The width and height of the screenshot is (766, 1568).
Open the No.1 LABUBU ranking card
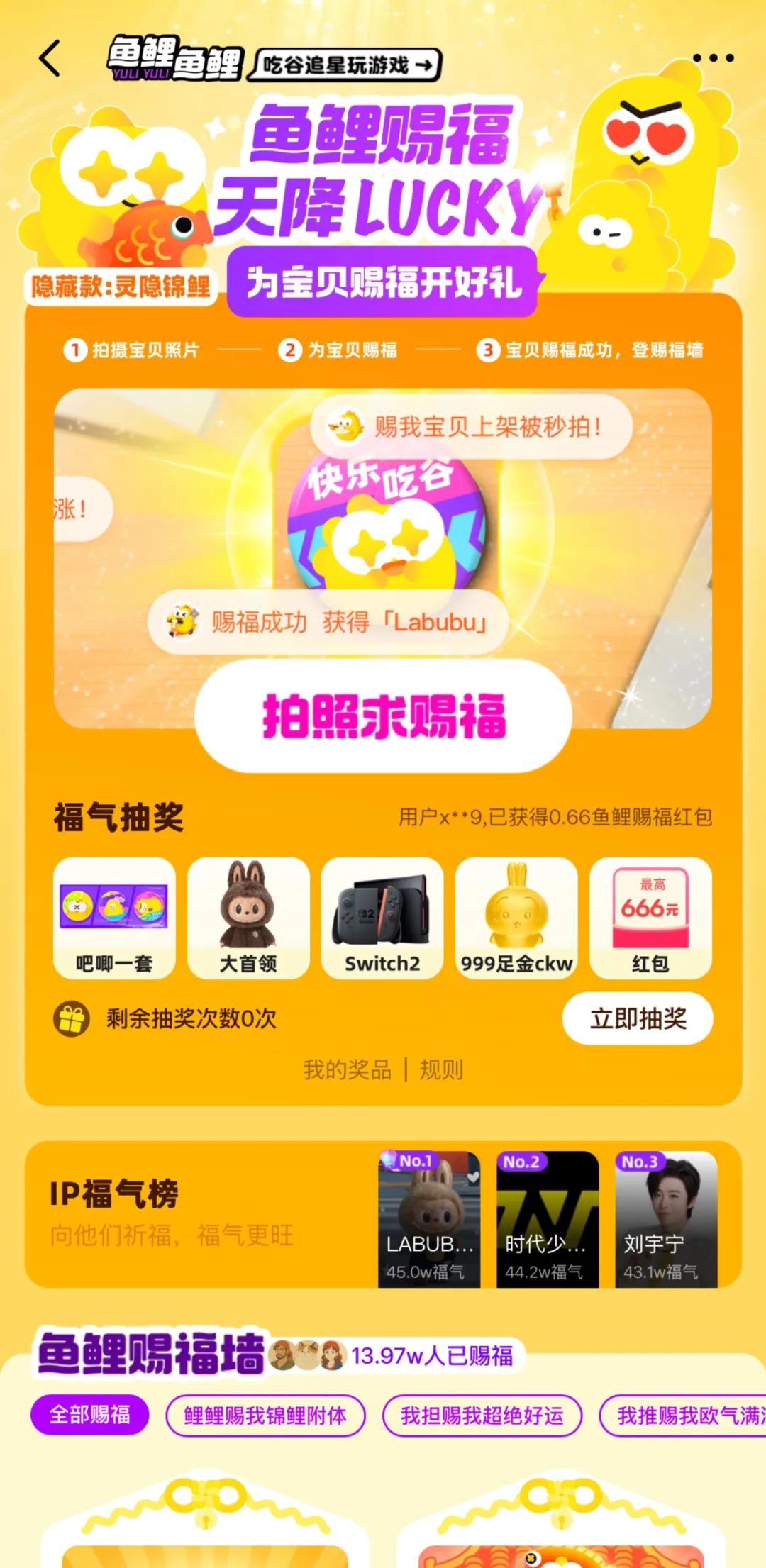click(x=428, y=1218)
